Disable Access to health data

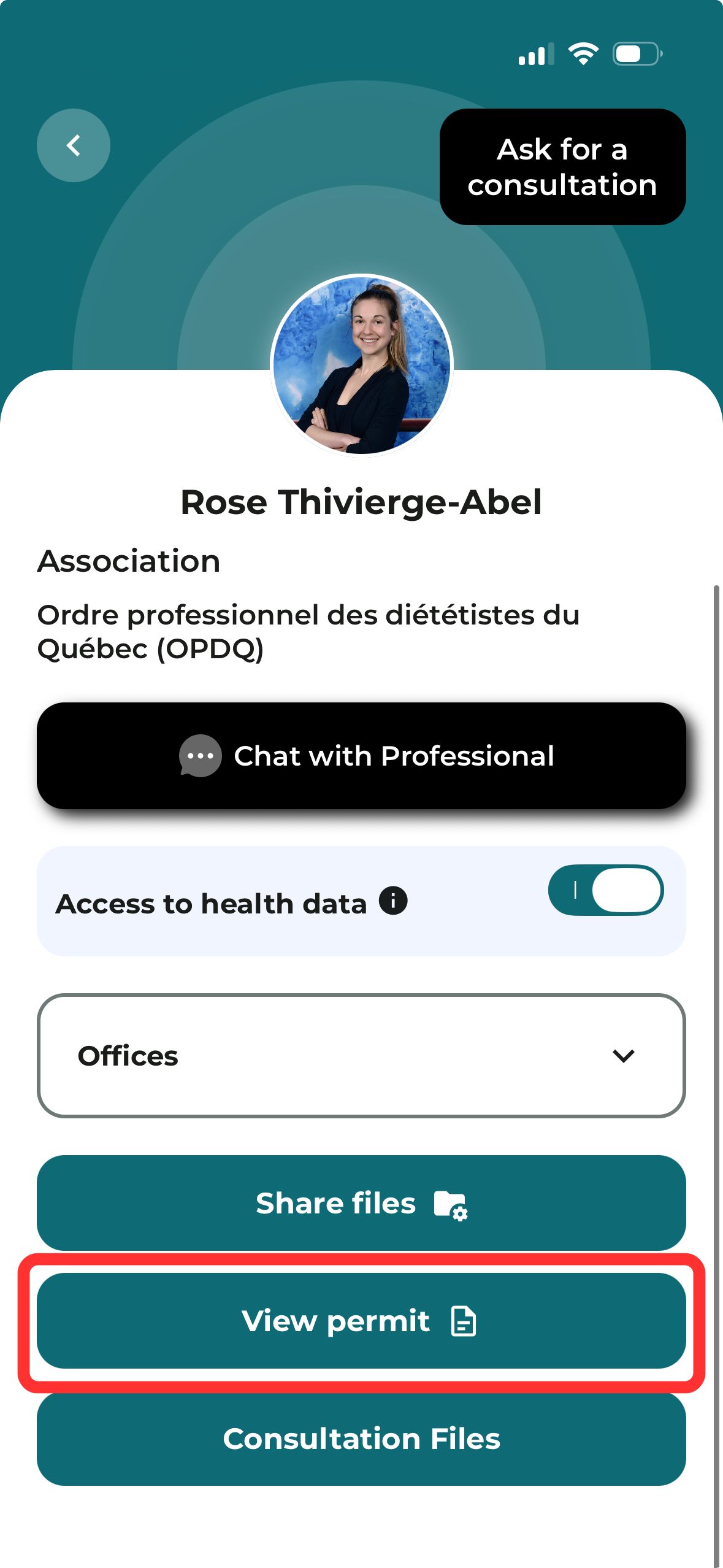[x=606, y=890]
